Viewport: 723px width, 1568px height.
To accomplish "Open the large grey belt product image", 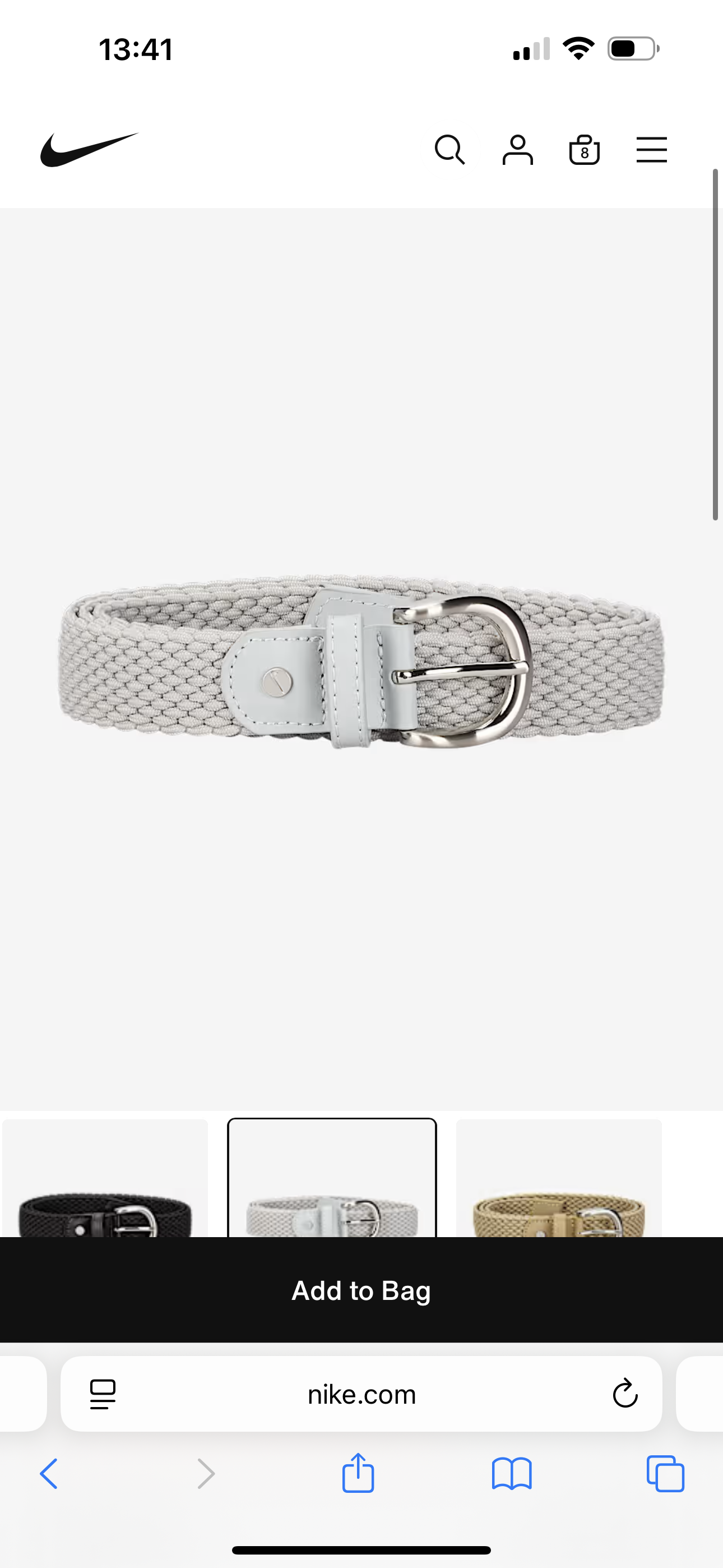I will tap(361, 661).
